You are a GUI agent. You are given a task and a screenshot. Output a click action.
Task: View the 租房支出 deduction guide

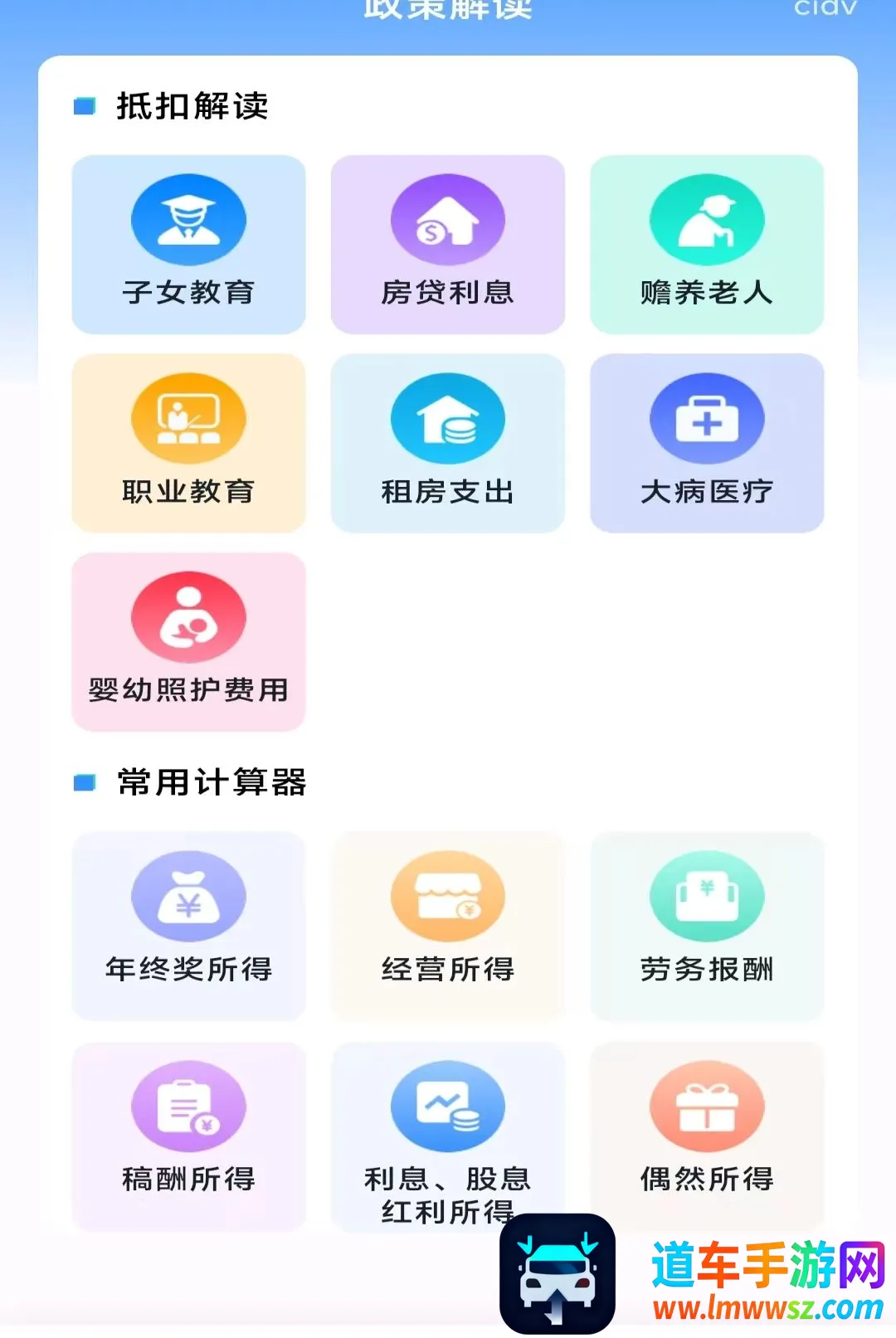(x=447, y=443)
